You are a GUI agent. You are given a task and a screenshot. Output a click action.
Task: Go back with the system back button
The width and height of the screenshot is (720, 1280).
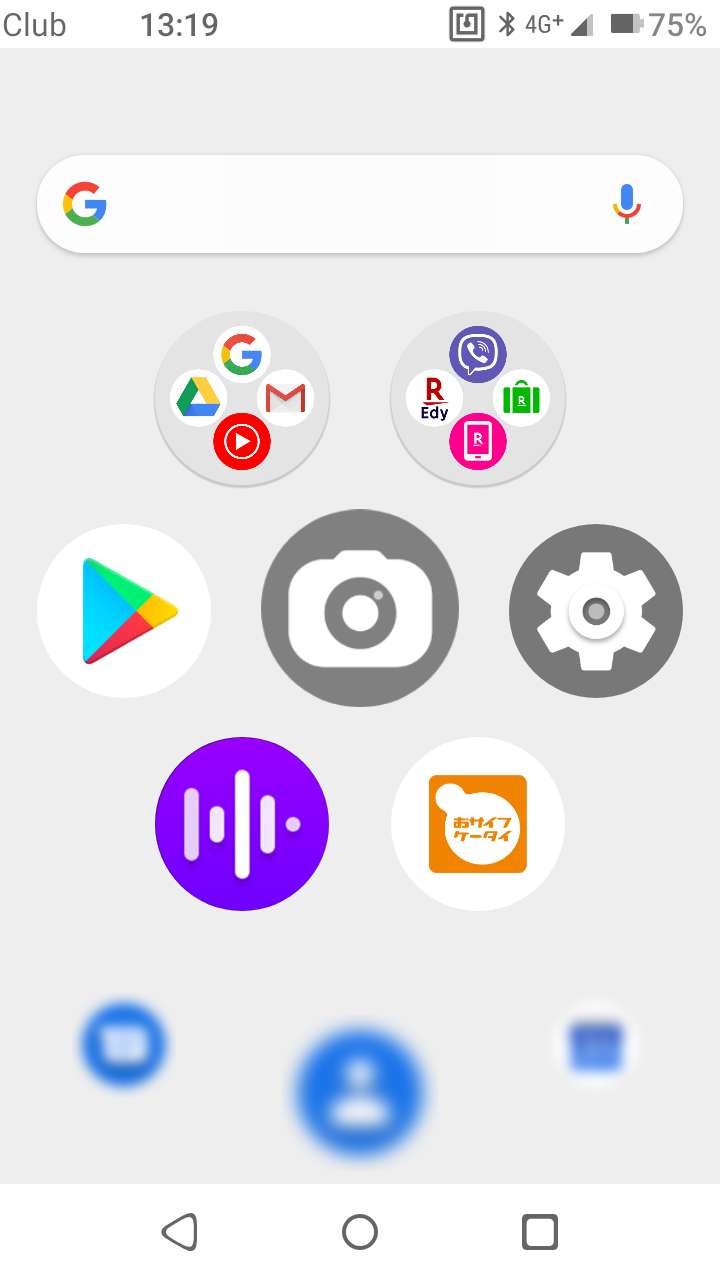(x=180, y=1232)
